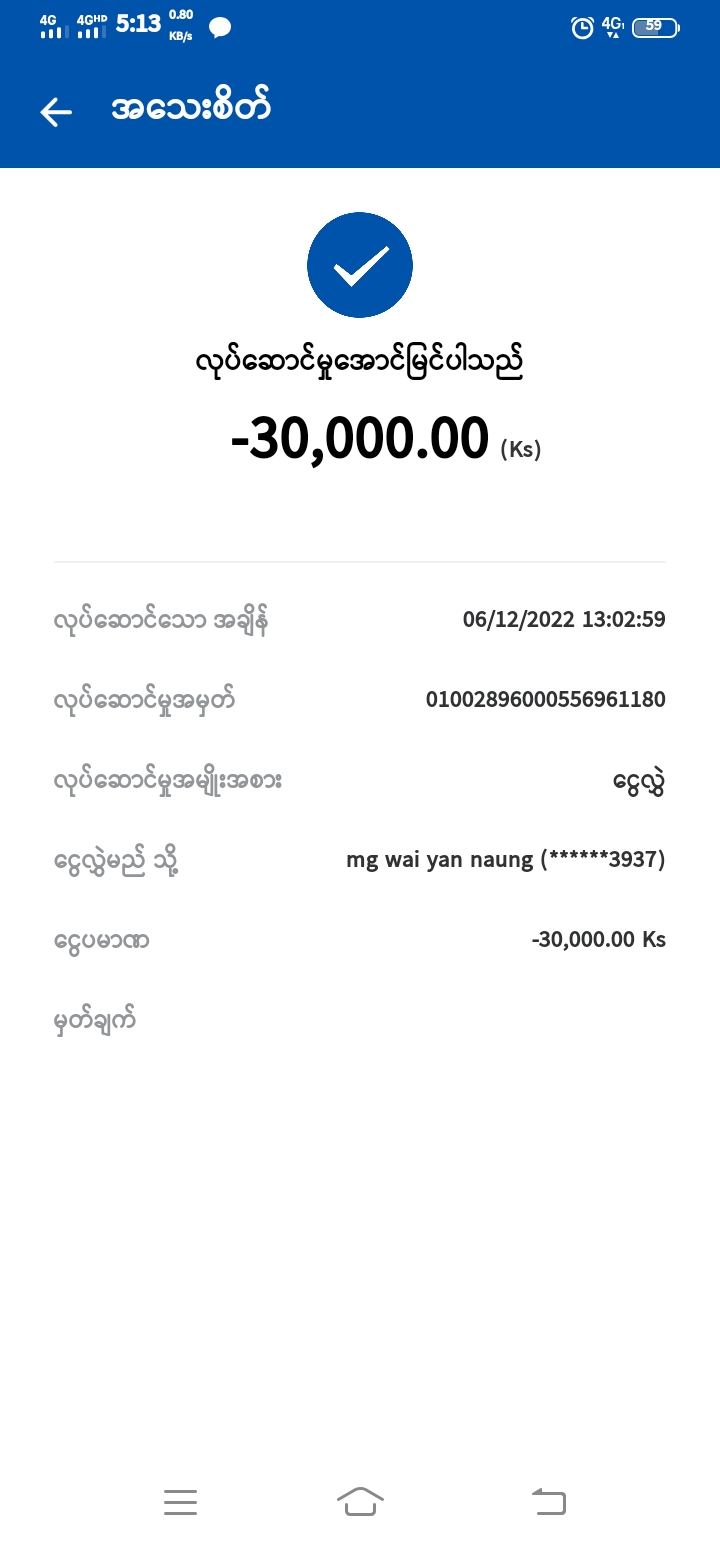The height and width of the screenshot is (1544, 720).
Task: Go to the phone home screen
Action: [360, 1501]
